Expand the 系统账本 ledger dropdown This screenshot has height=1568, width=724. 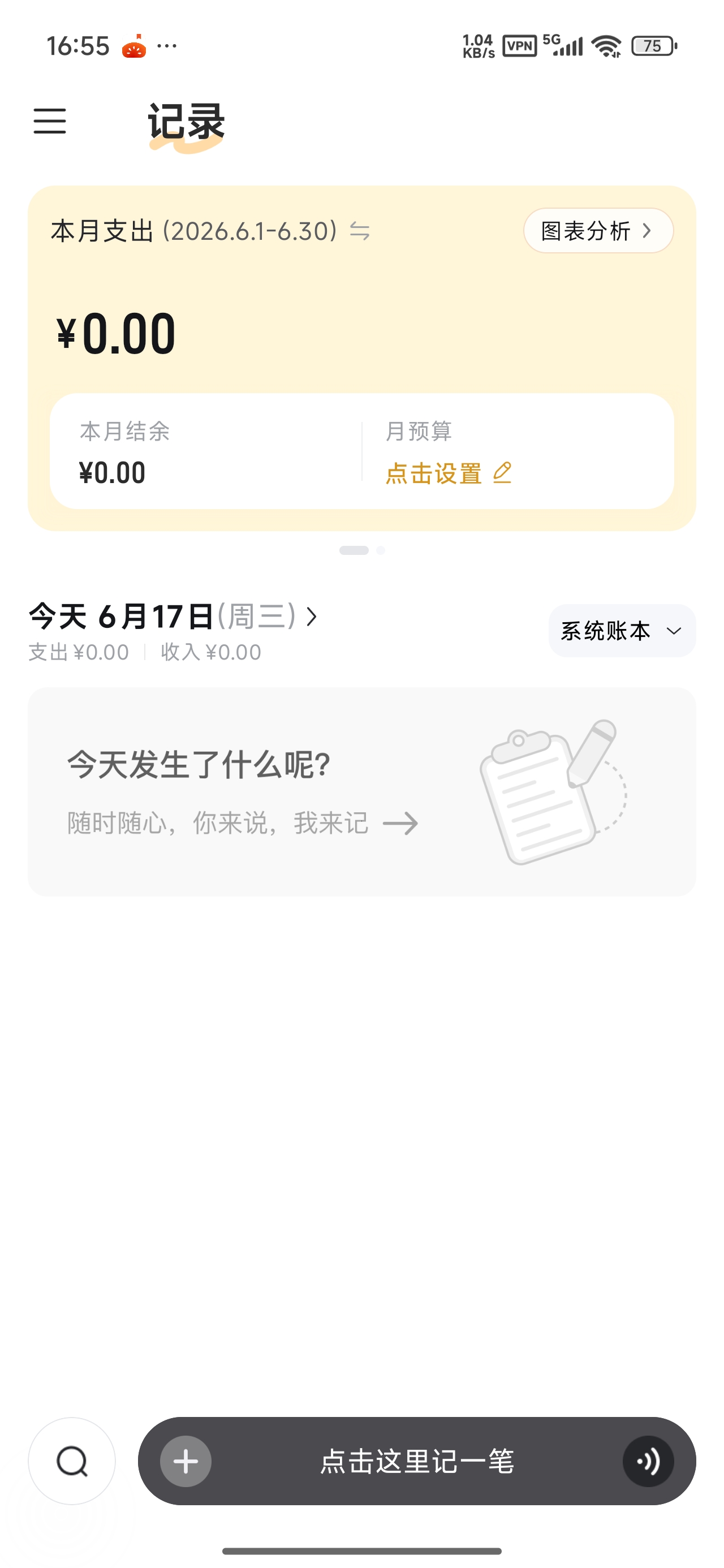(622, 631)
